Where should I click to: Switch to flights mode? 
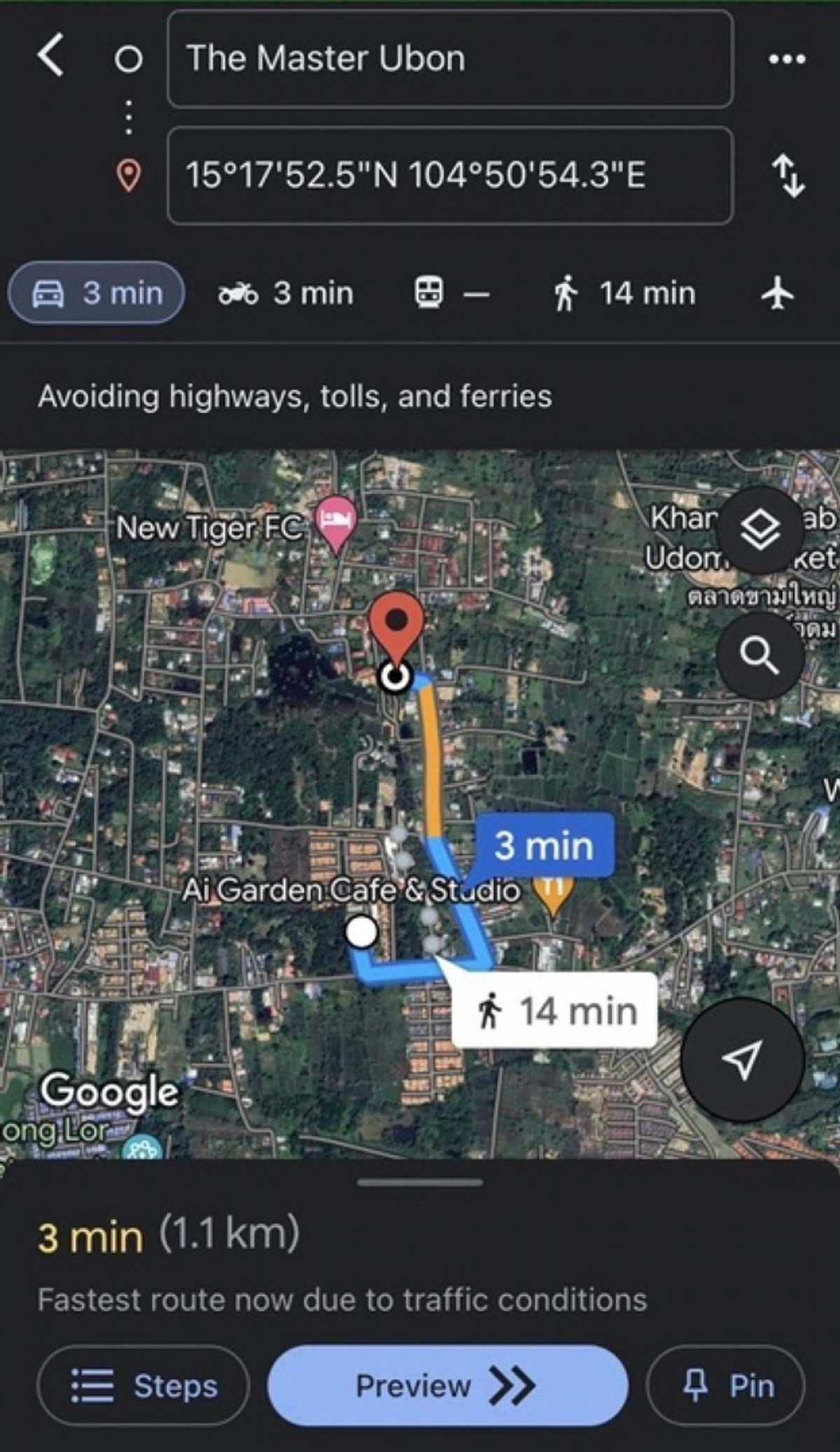(x=778, y=293)
